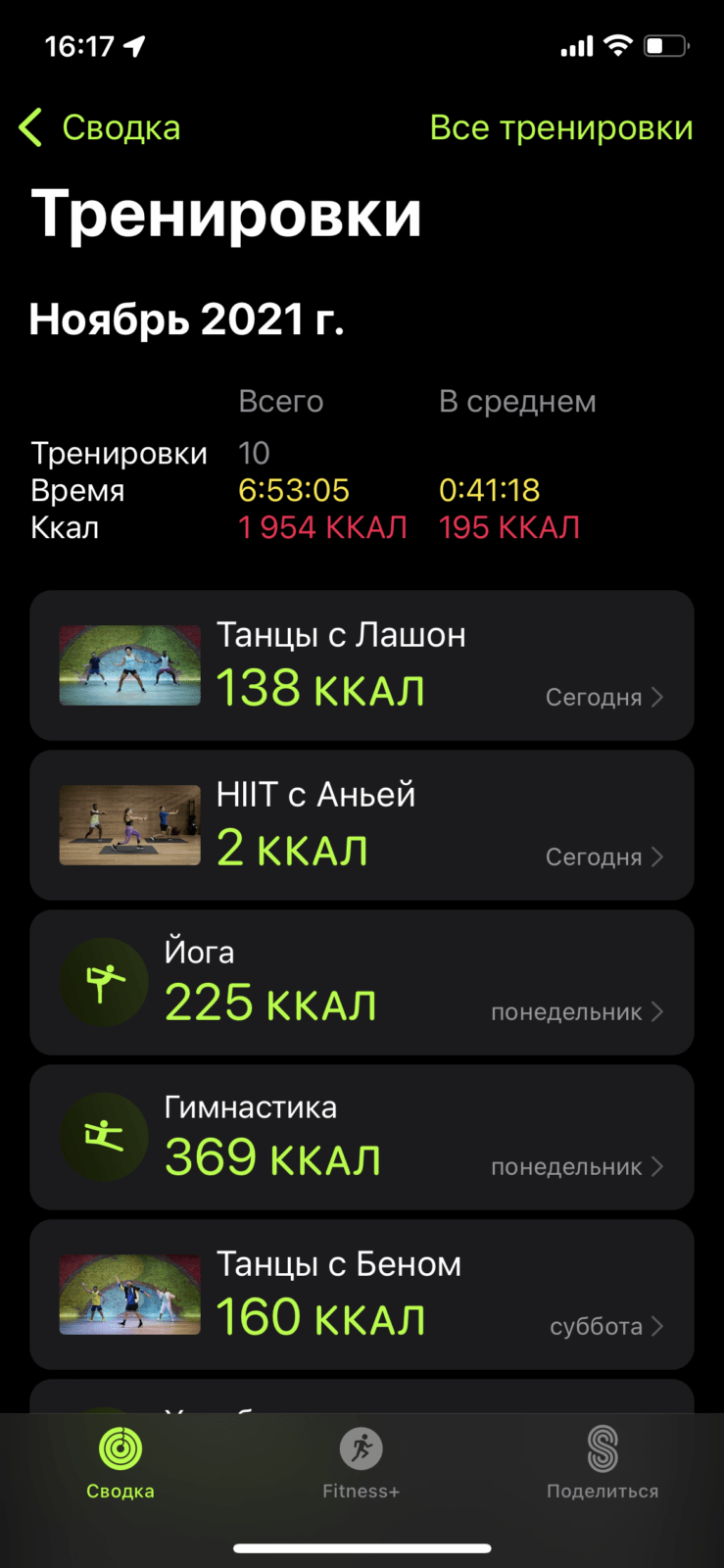Go back to Сводка
Image resolution: width=724 pixels, height=1568 pixels.
pyautogui.click(x=100, y=127)
